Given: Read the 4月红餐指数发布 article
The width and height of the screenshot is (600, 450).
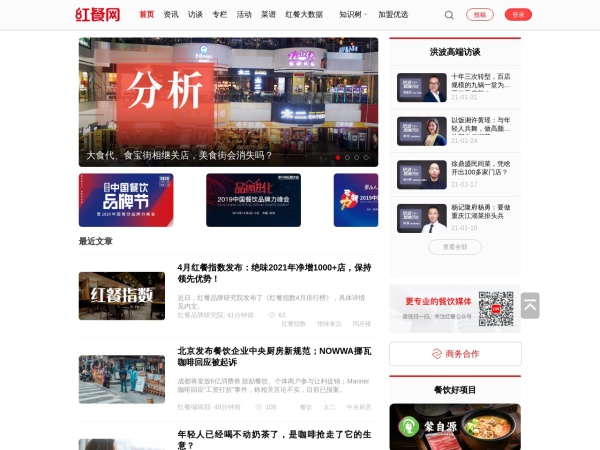Looking at the screenshot, I should coord(274,273).
